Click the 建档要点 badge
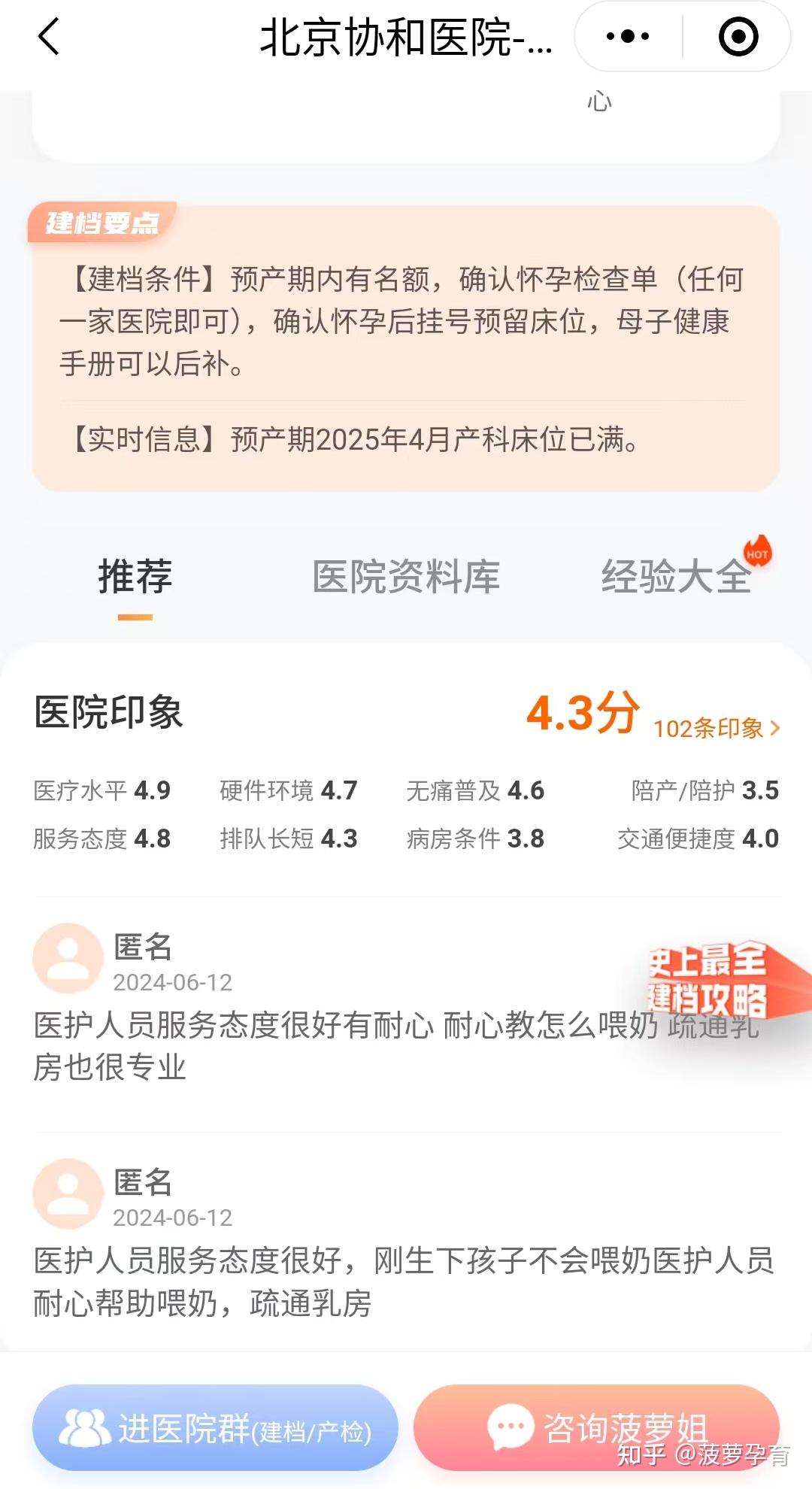The image size is (812, 1489). point(103,222)
